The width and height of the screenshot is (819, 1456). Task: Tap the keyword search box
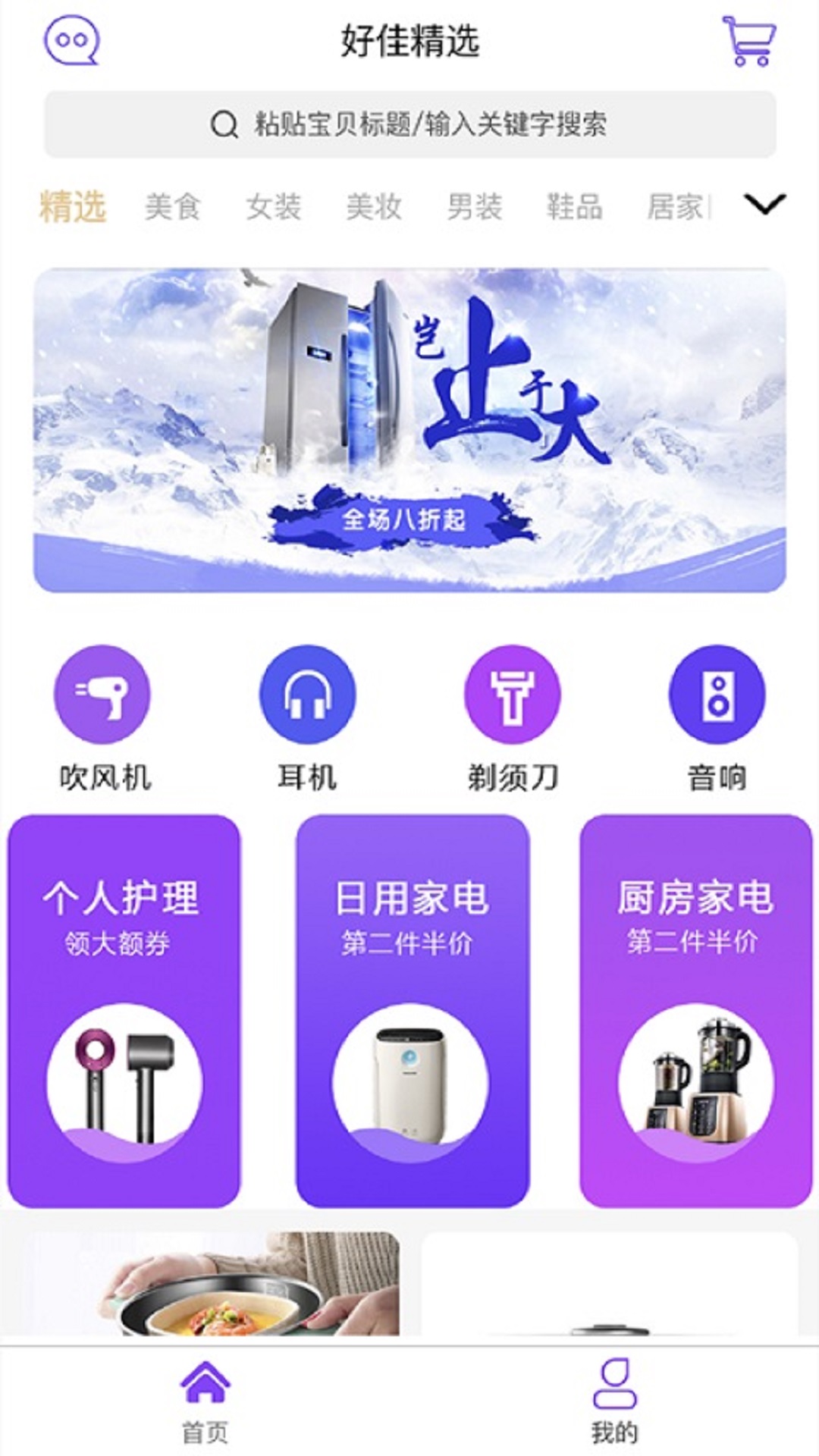click(409, 124)
